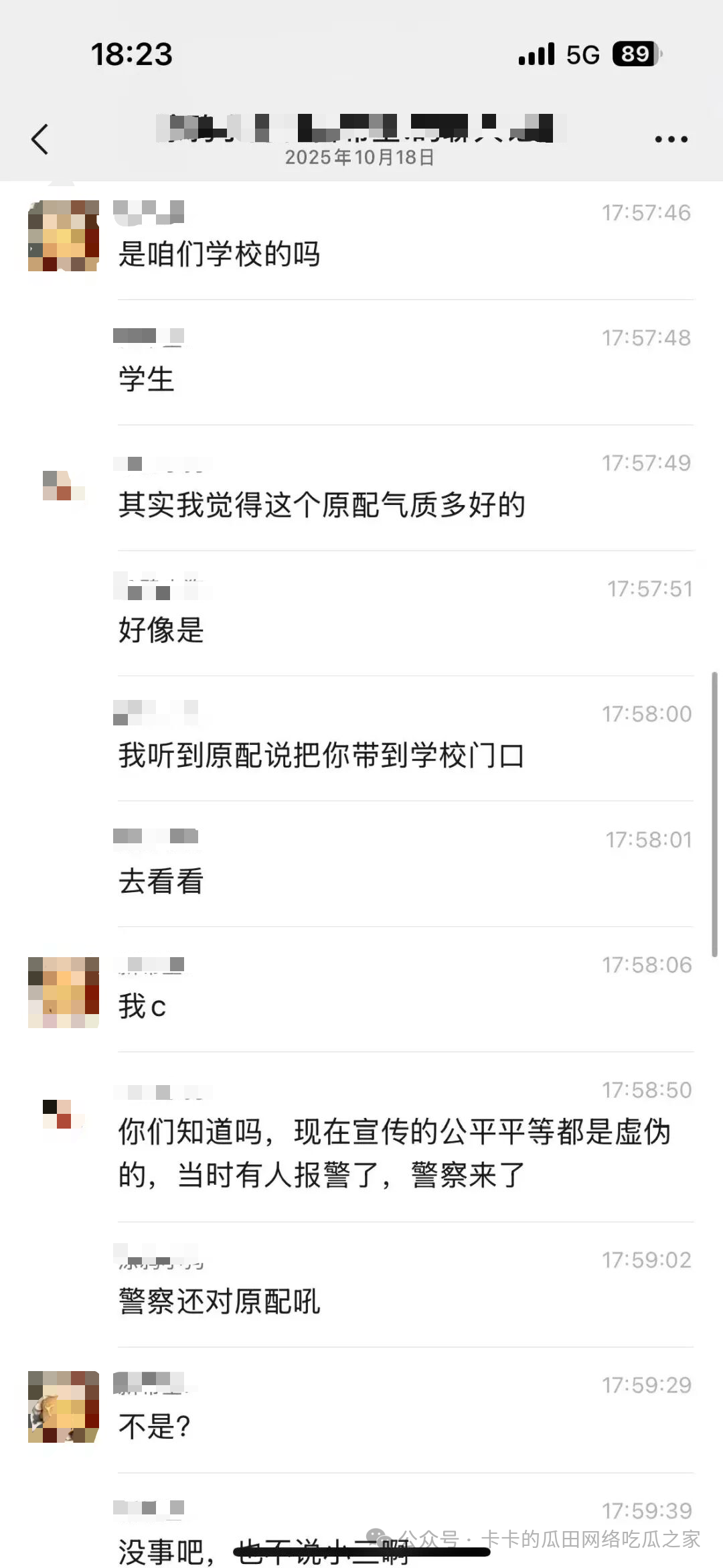Tap the avatar beside 是咱们学校的吗
This screenshot has width=723, height=1568.
64,236
